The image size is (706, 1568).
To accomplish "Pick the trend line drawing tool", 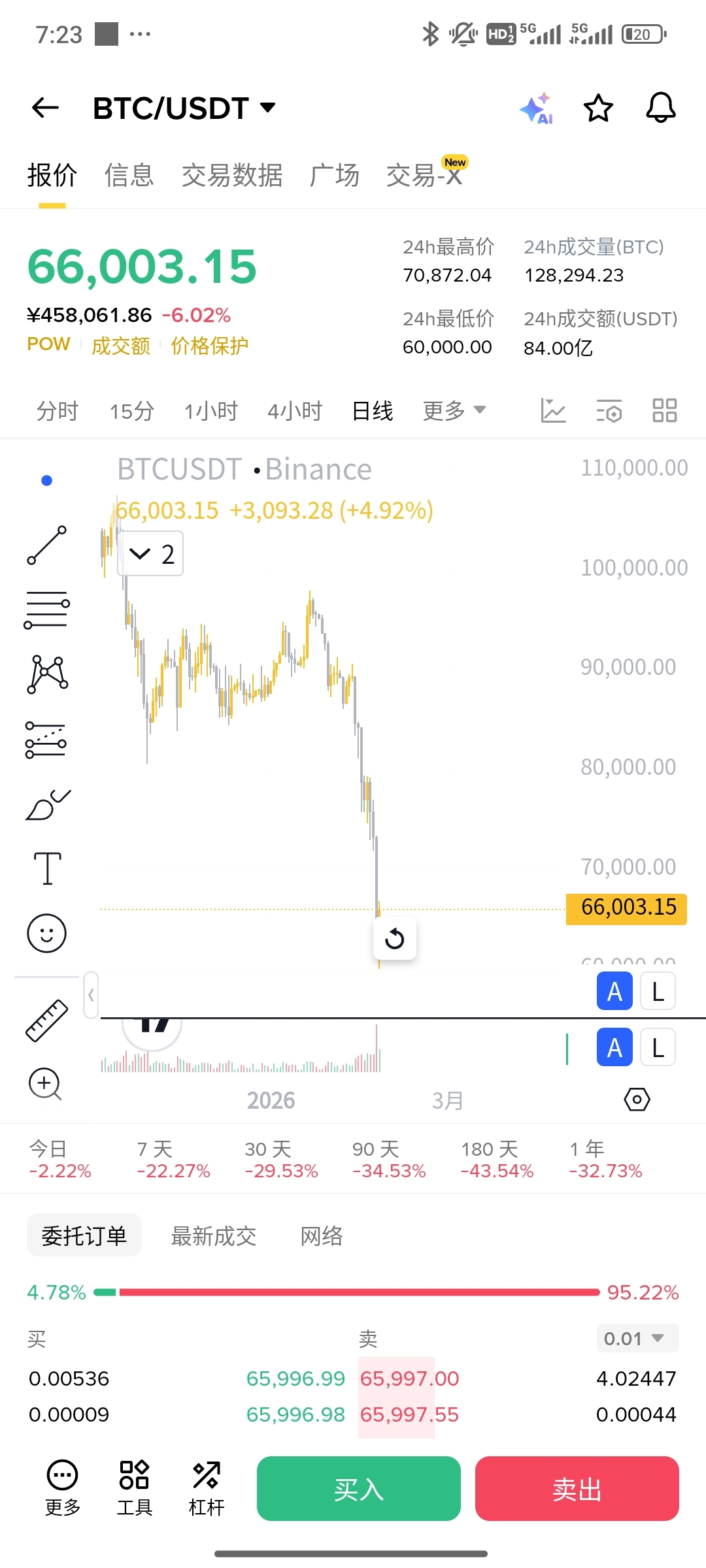I will (x=47, y=545).
